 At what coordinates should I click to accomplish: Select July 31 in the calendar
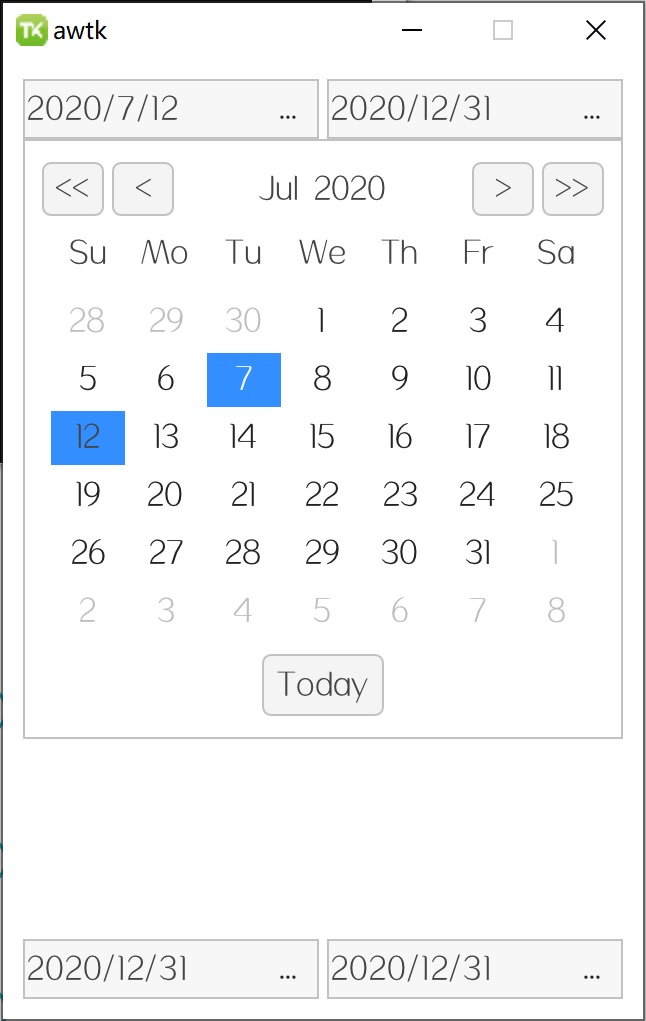click(478, 553)
